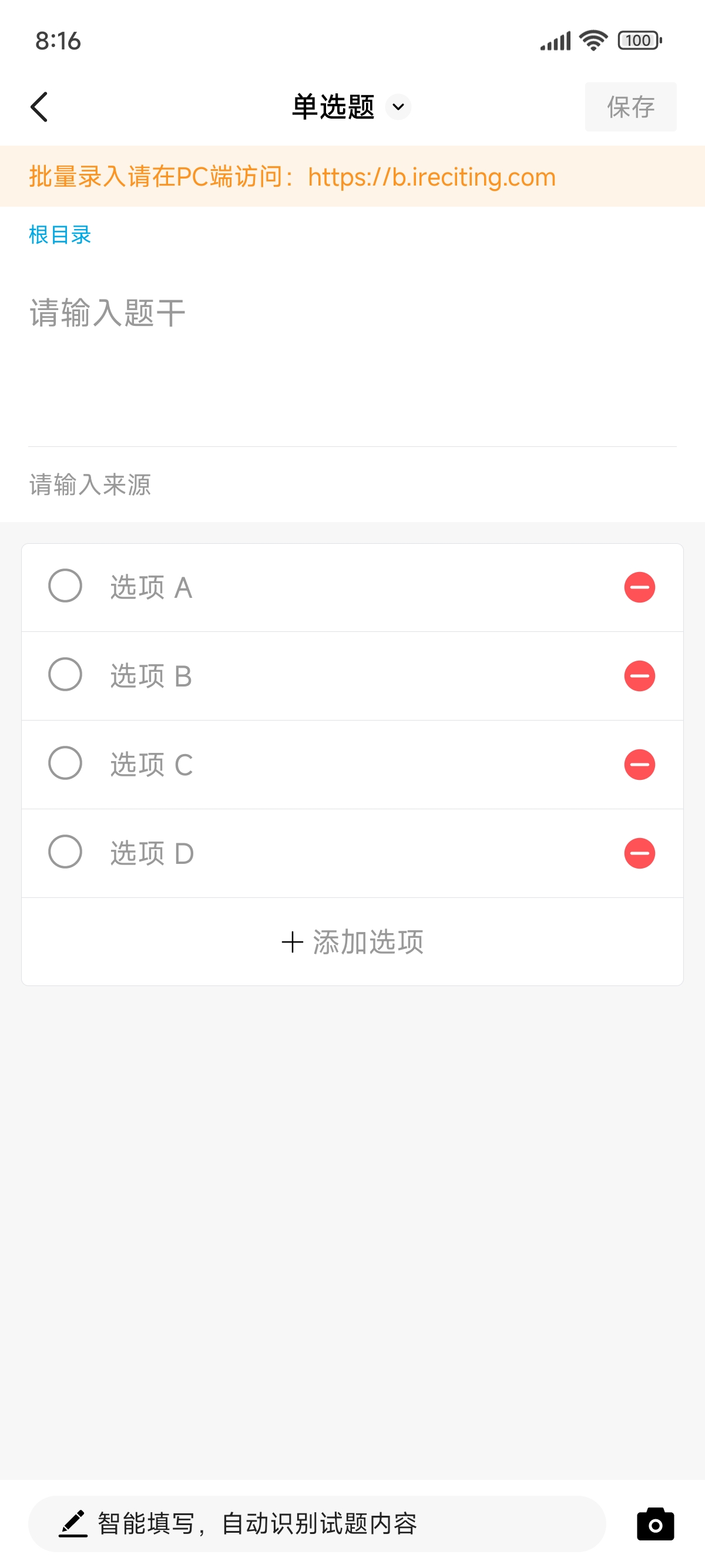Delete 选项 B using the red minus
This screenshot has width=705, height=1568.
coord(639,676)
